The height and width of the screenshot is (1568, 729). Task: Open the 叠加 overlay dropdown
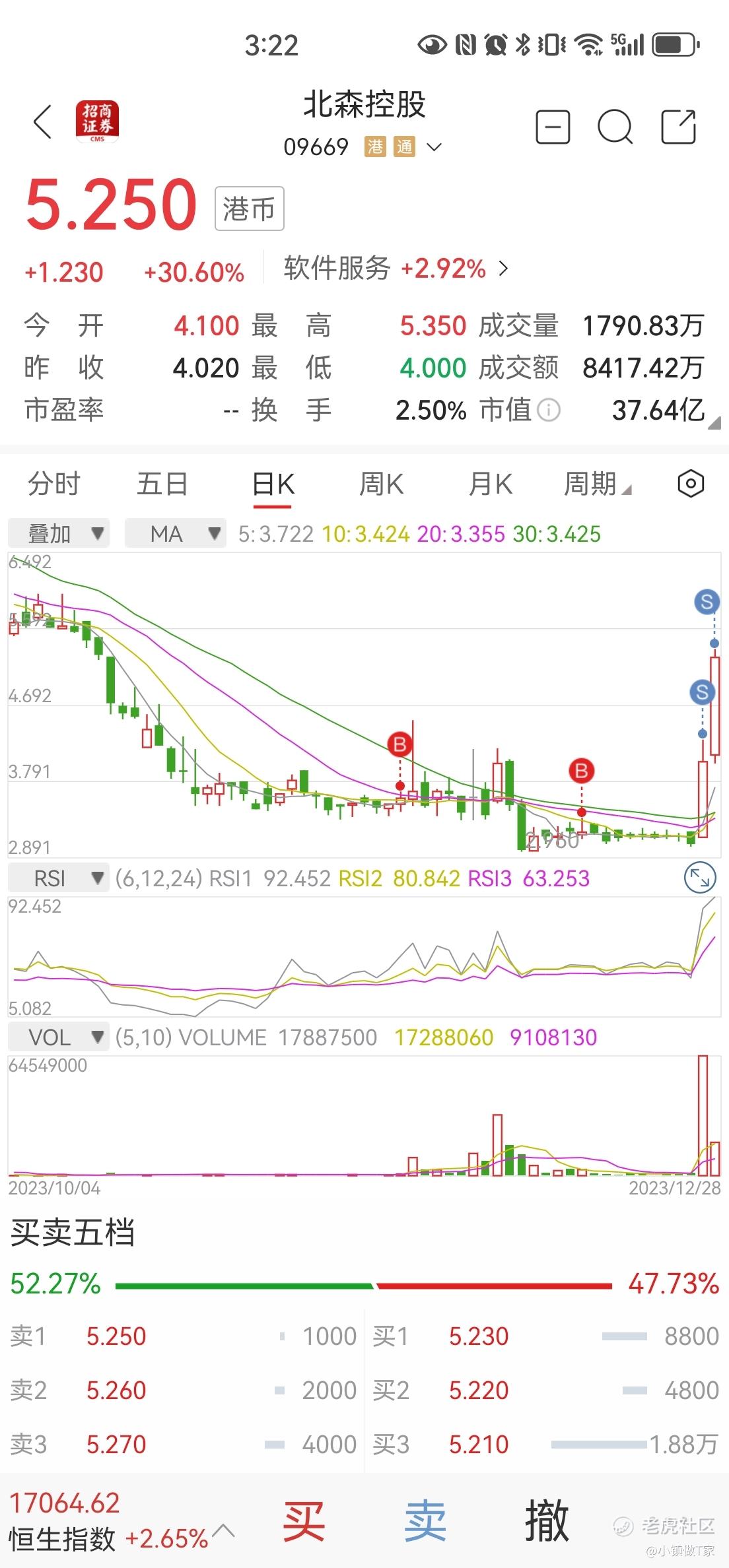point(59,533)
